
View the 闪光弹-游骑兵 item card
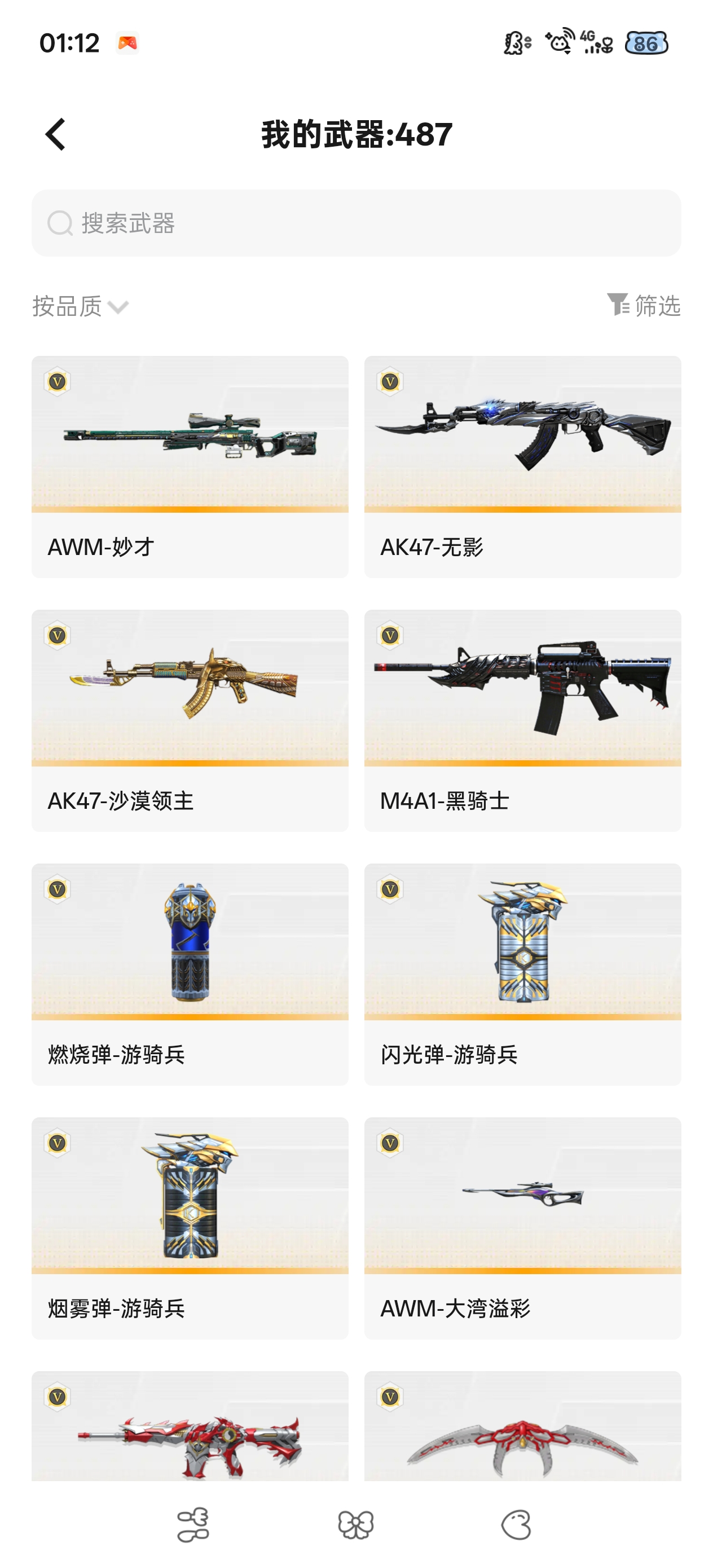[x=522, y=974]
